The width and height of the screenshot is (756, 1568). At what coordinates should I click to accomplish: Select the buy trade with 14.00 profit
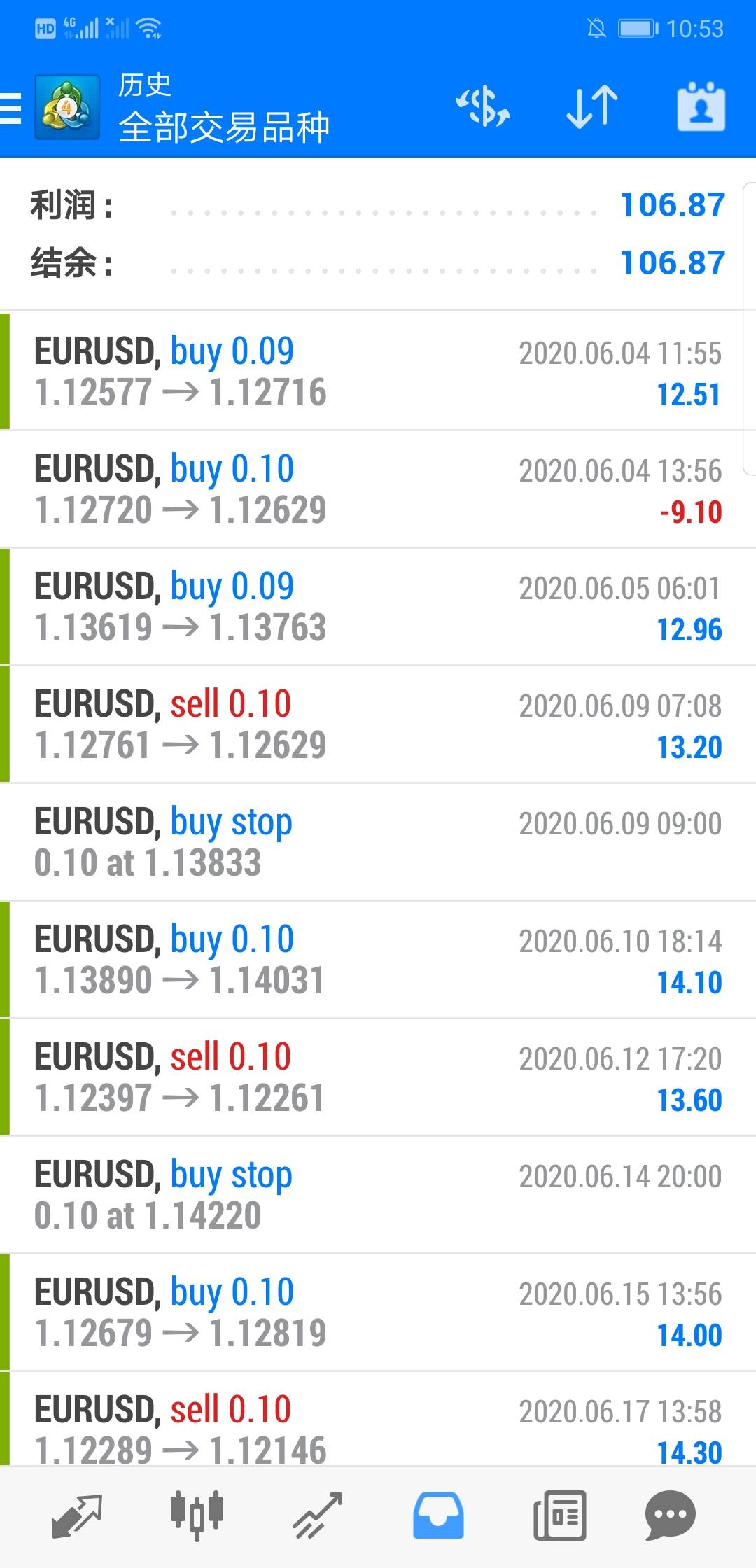click(378, 1312)
